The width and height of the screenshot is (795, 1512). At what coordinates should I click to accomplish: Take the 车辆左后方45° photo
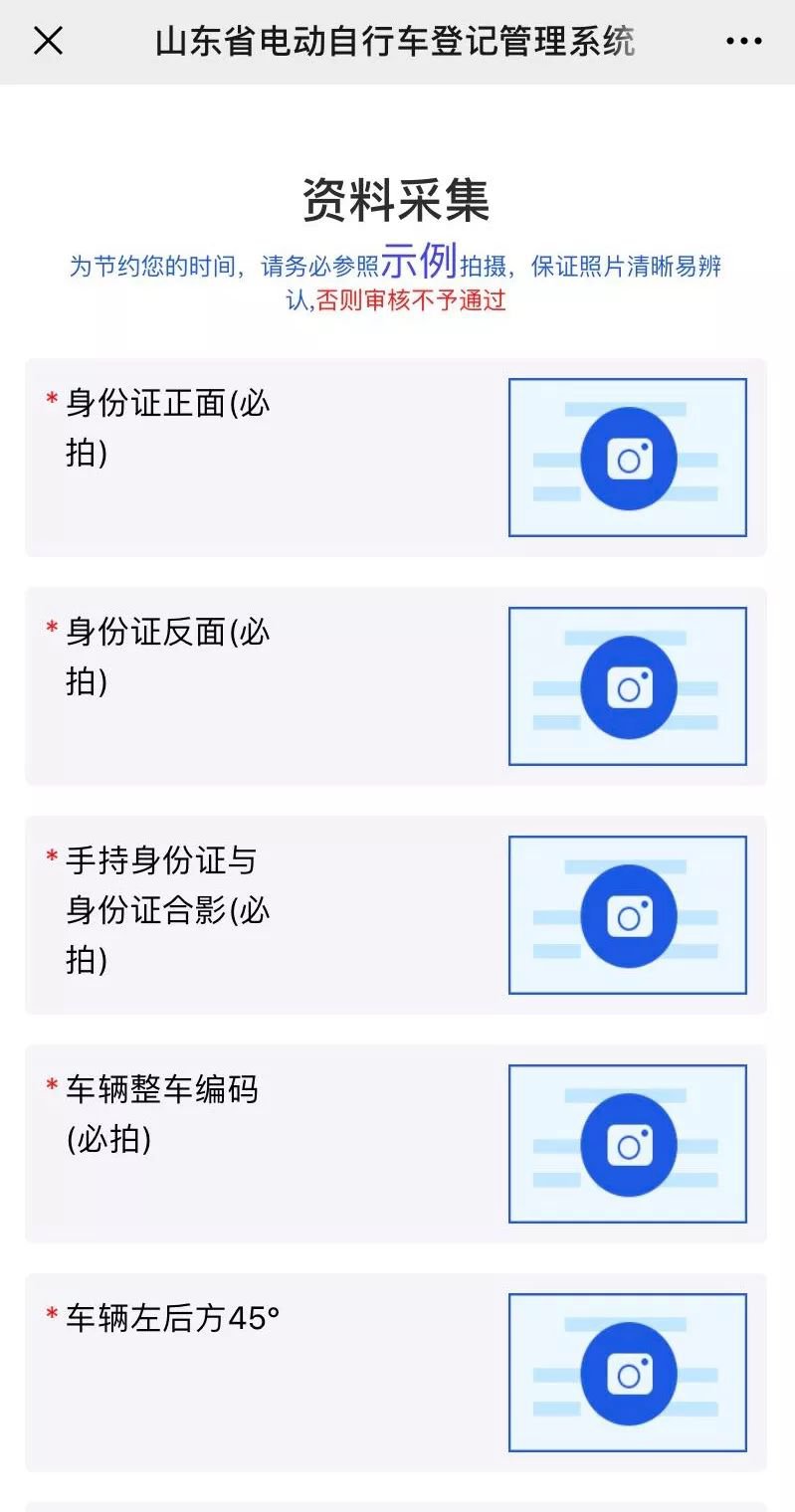tap(628, 1374)
